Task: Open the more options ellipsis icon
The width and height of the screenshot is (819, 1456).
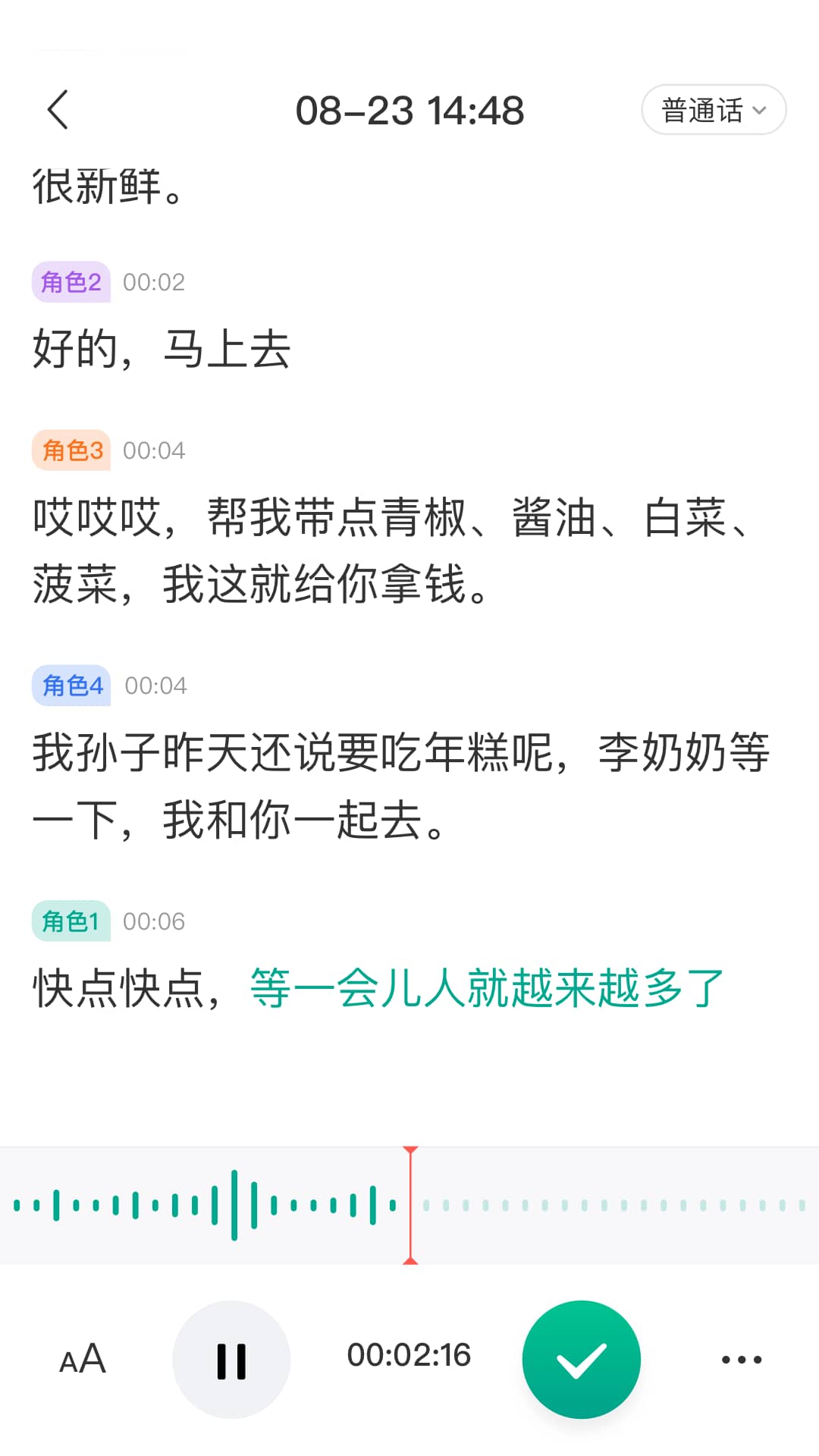Action: [x=739, y=1359]
